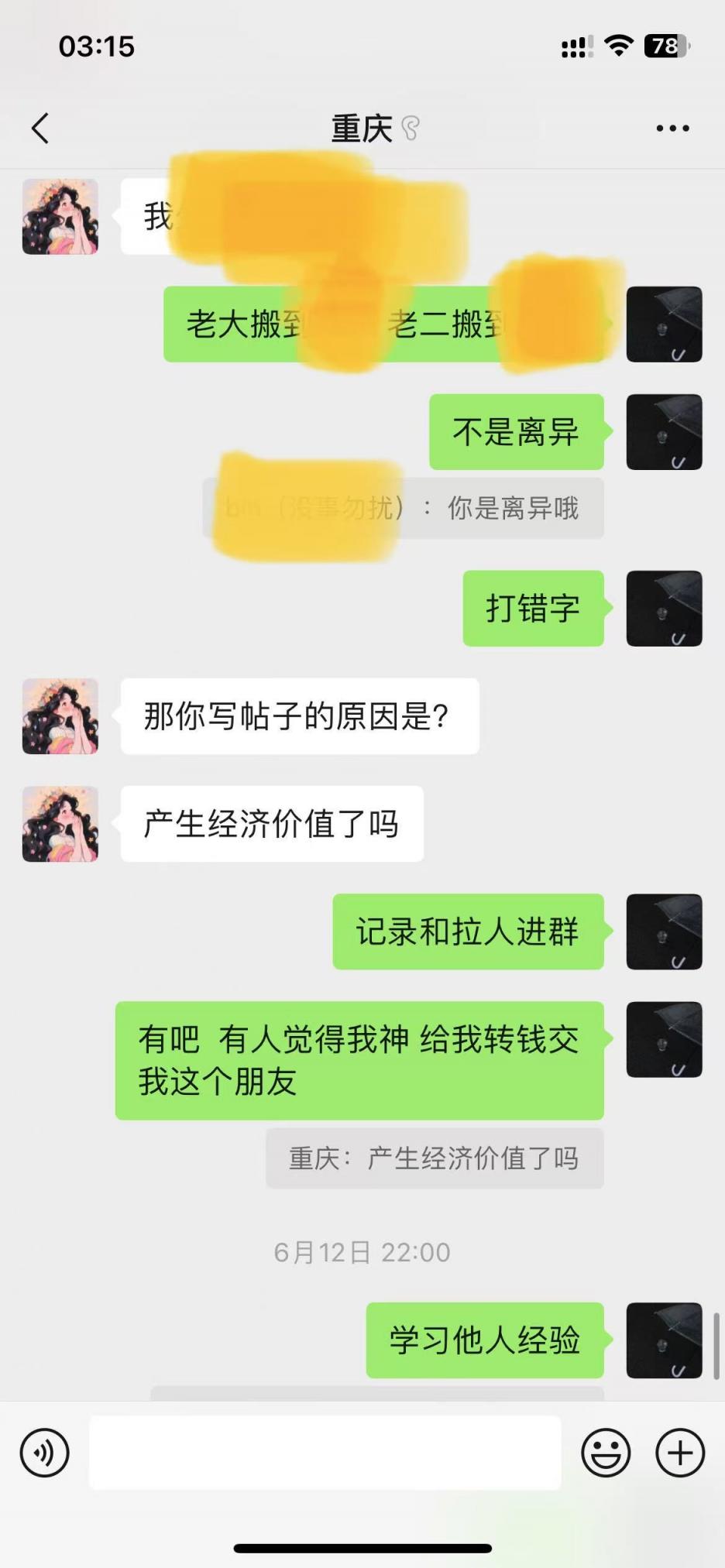Open the plus attachments menu

tap(680, 1453)
